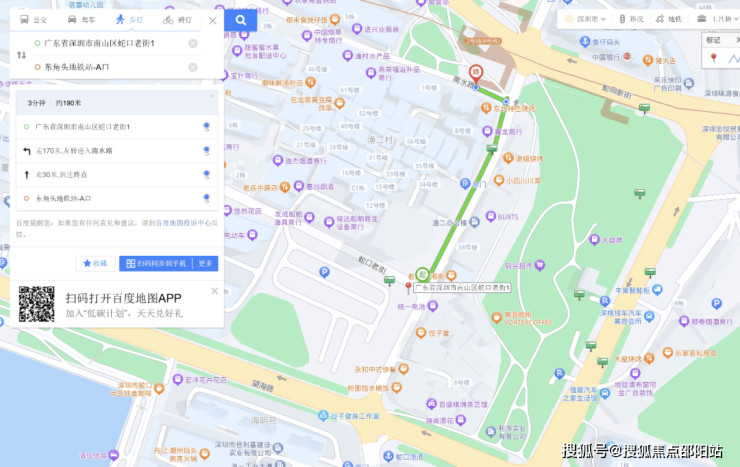This screenshot has width=740, height=467.
Task: Swap start and destination points
Action: pyautogui.click(x=21, y=55)
